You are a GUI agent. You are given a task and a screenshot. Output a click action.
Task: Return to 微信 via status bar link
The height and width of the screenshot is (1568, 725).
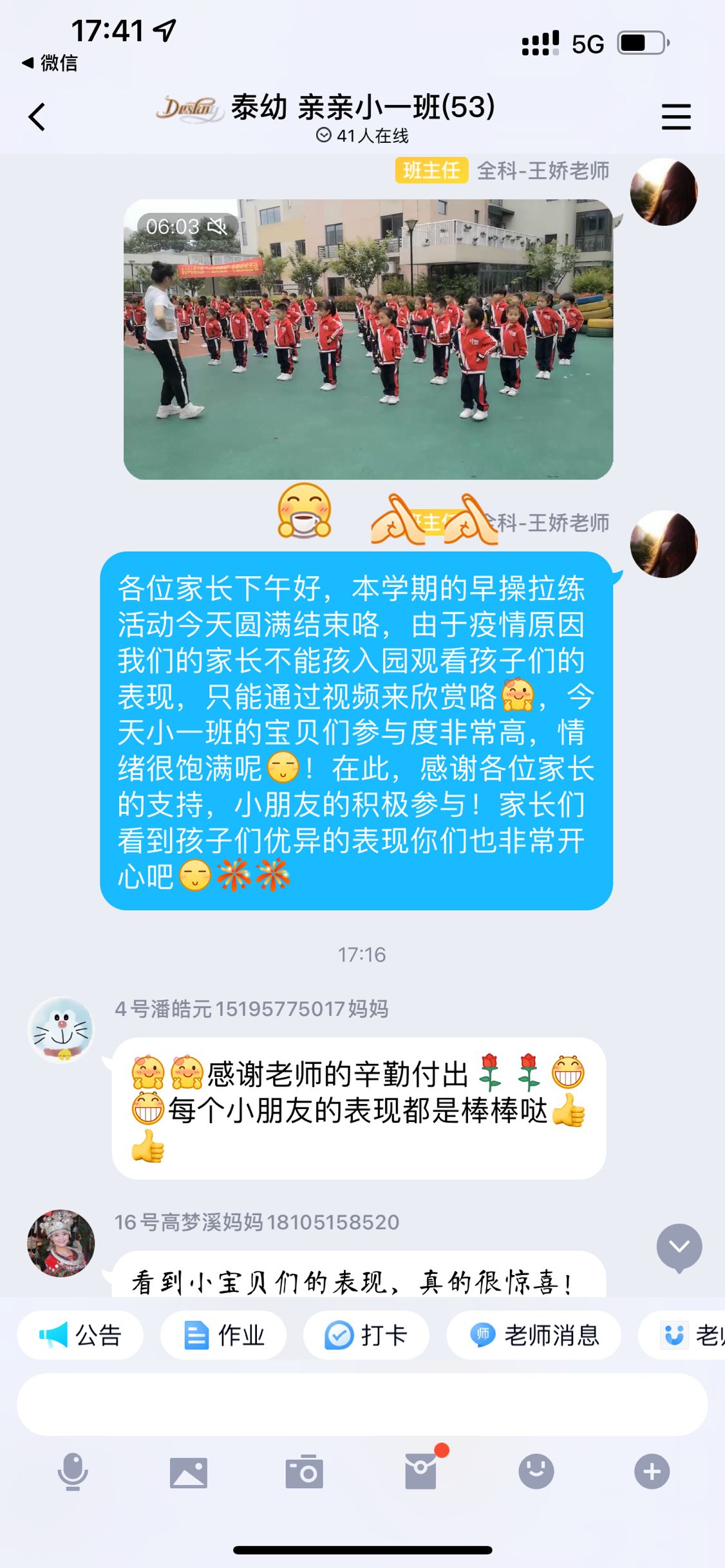tap(50, 63)
